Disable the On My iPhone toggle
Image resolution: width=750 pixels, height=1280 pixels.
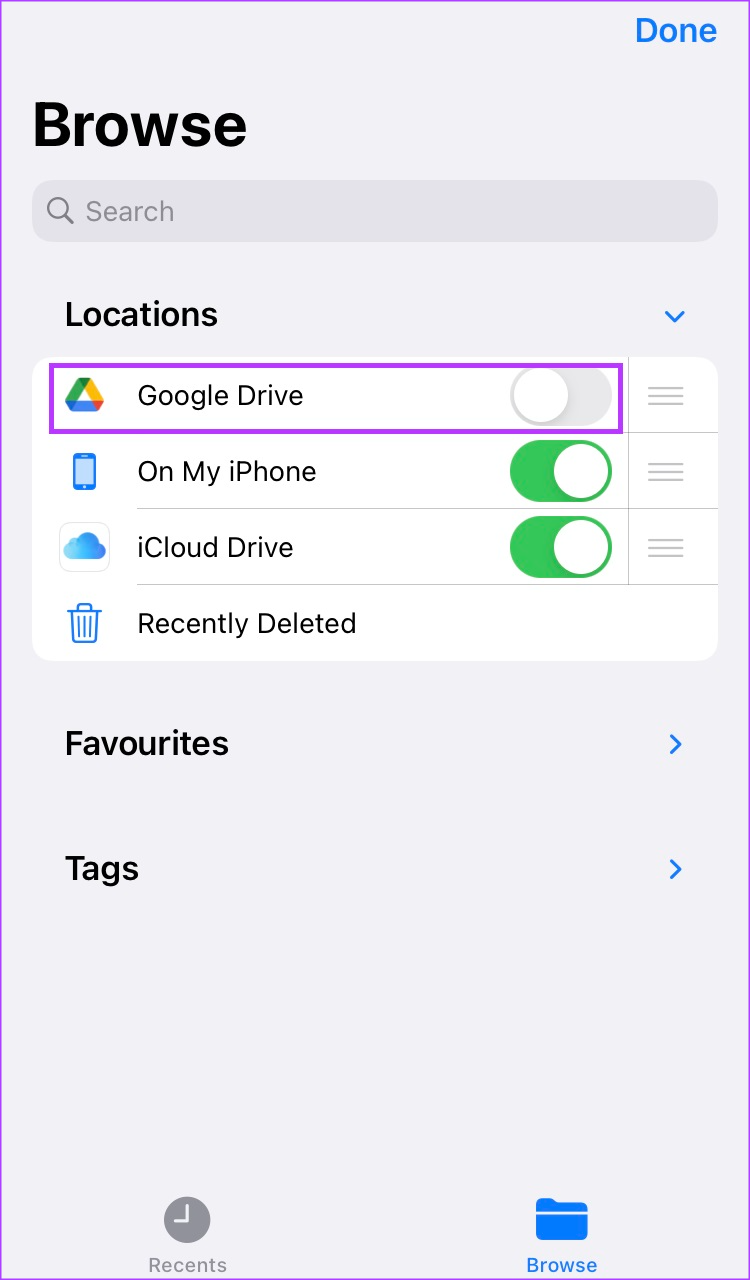pyautogui.click(x=560, y=472)
